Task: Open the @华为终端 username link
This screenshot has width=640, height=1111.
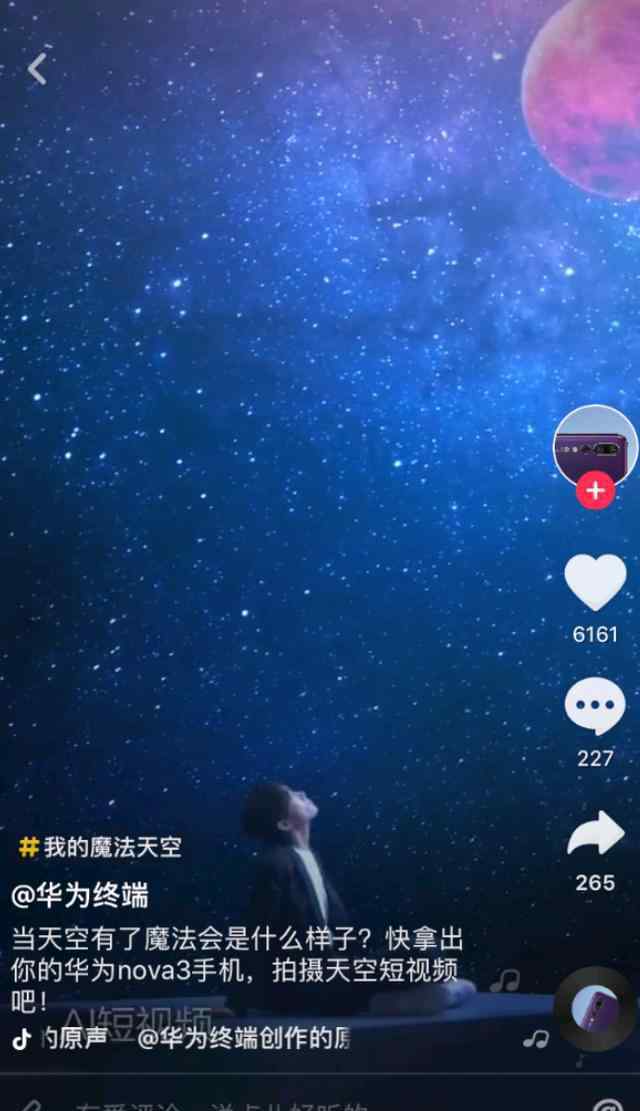Action: 80,896
